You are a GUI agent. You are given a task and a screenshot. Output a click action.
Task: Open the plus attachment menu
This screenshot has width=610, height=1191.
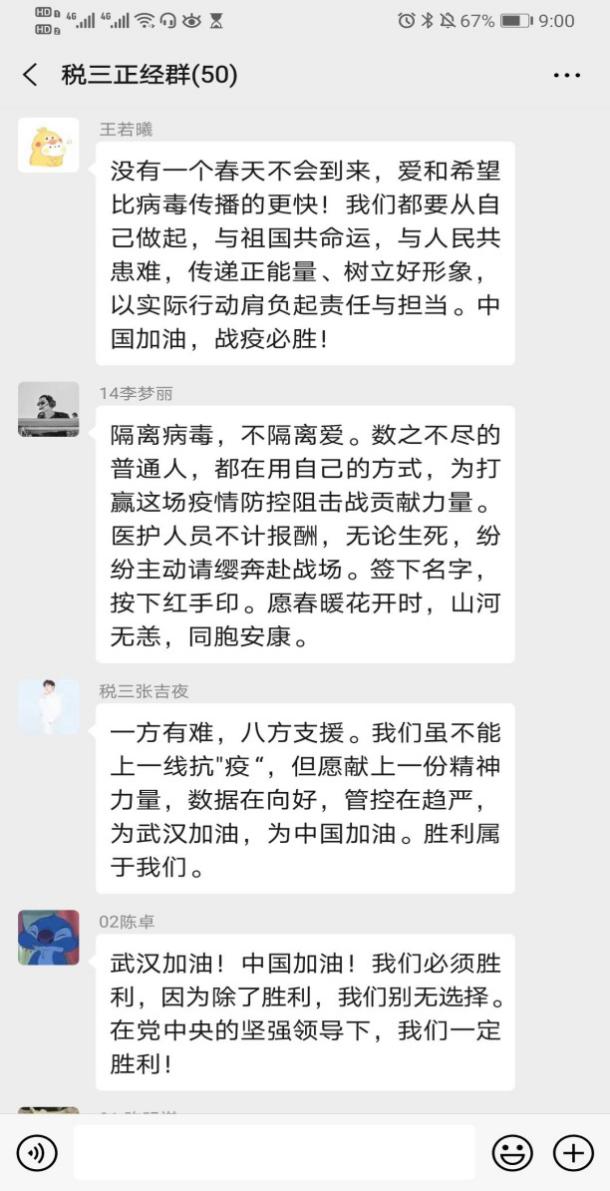(x=573, y=1153)
